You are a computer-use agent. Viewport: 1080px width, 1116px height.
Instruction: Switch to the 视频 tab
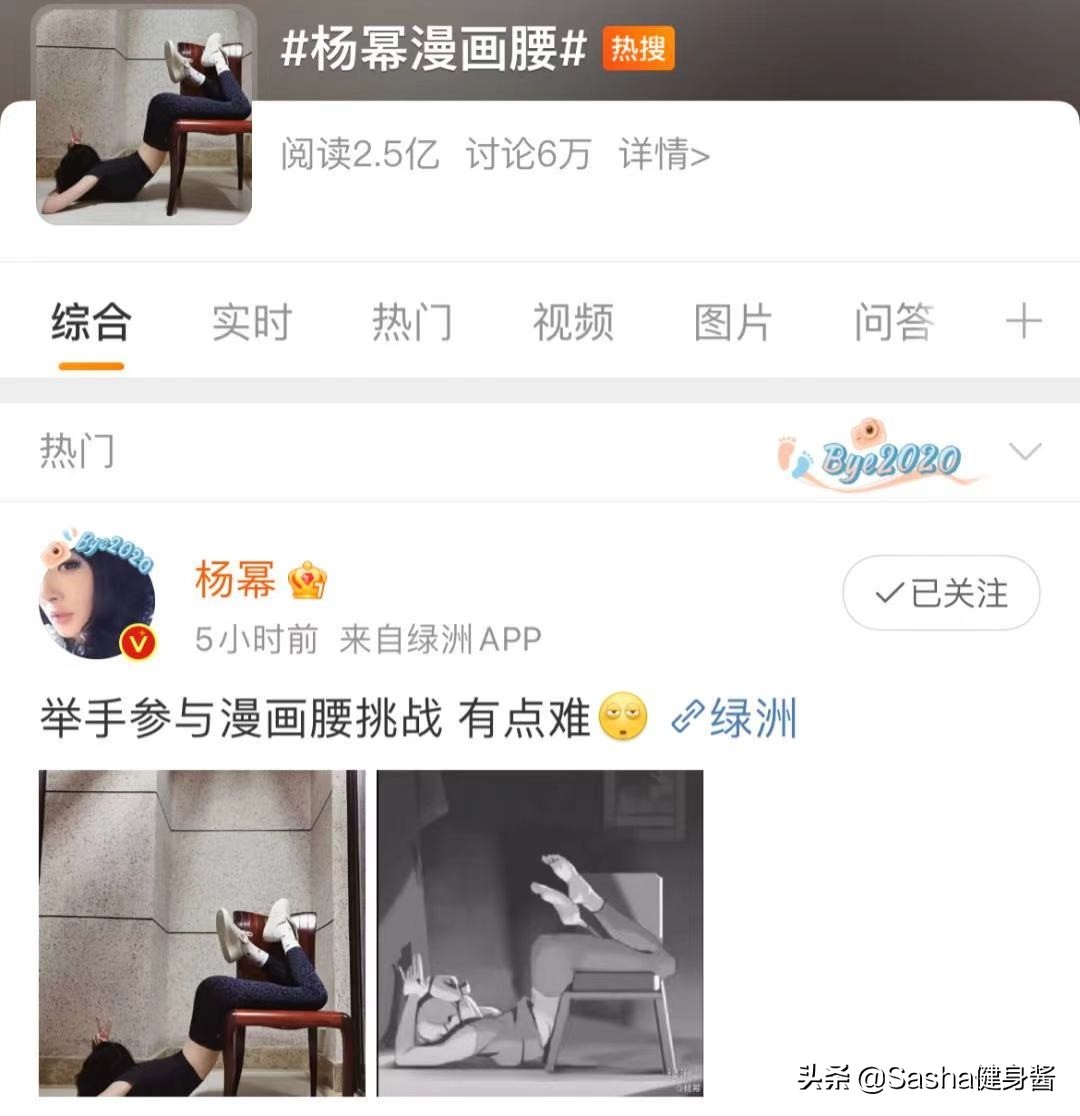pyautogui.click(x=571, y=322)
